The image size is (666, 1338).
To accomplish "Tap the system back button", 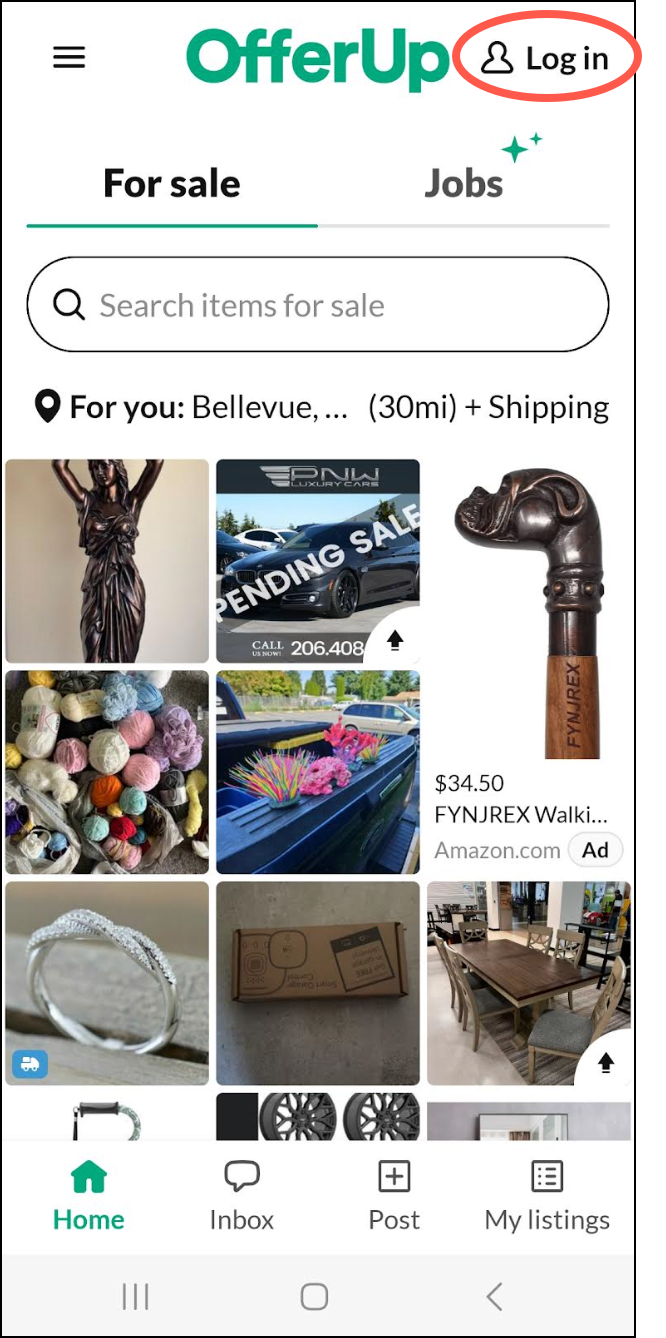I will 494,1297.
